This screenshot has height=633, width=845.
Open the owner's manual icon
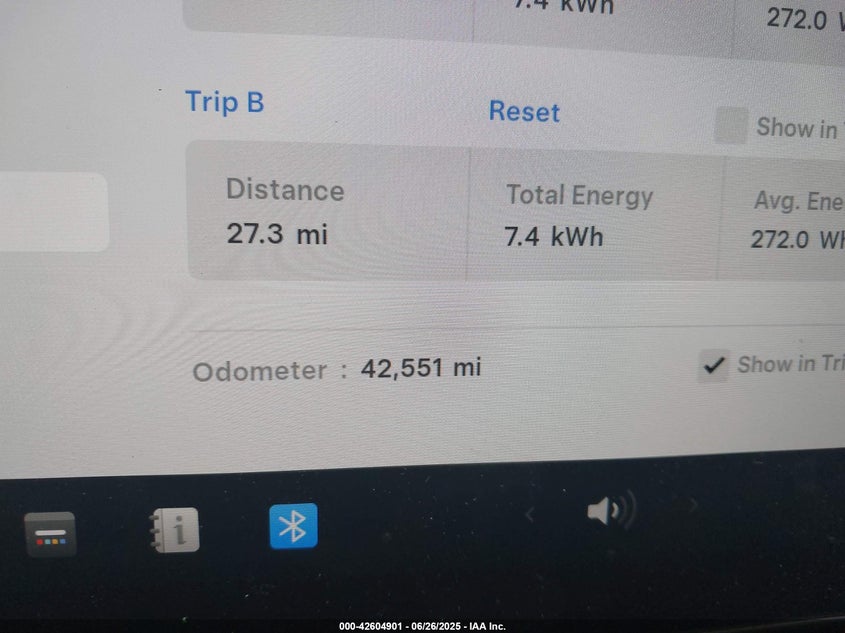(175, 530)
